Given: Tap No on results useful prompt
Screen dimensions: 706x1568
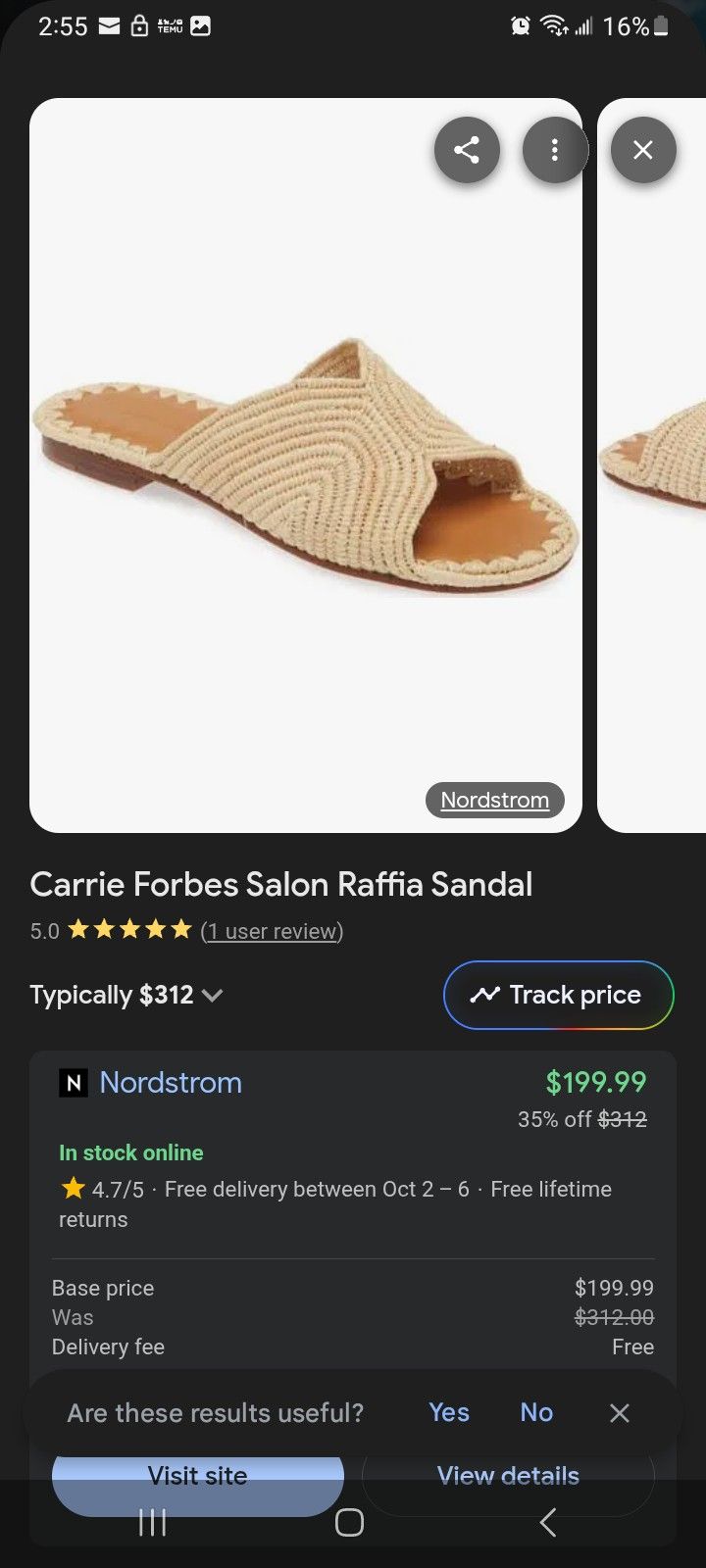Looking at the screenshot, I should (535, 1412).
